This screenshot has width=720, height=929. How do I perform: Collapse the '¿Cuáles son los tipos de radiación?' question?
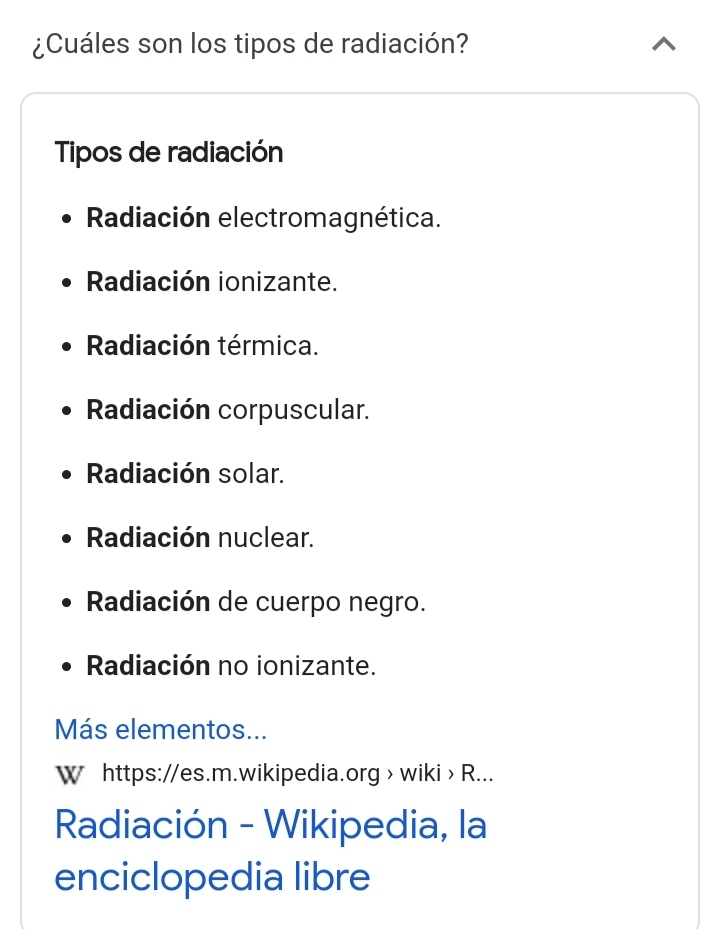pos(663,45)
